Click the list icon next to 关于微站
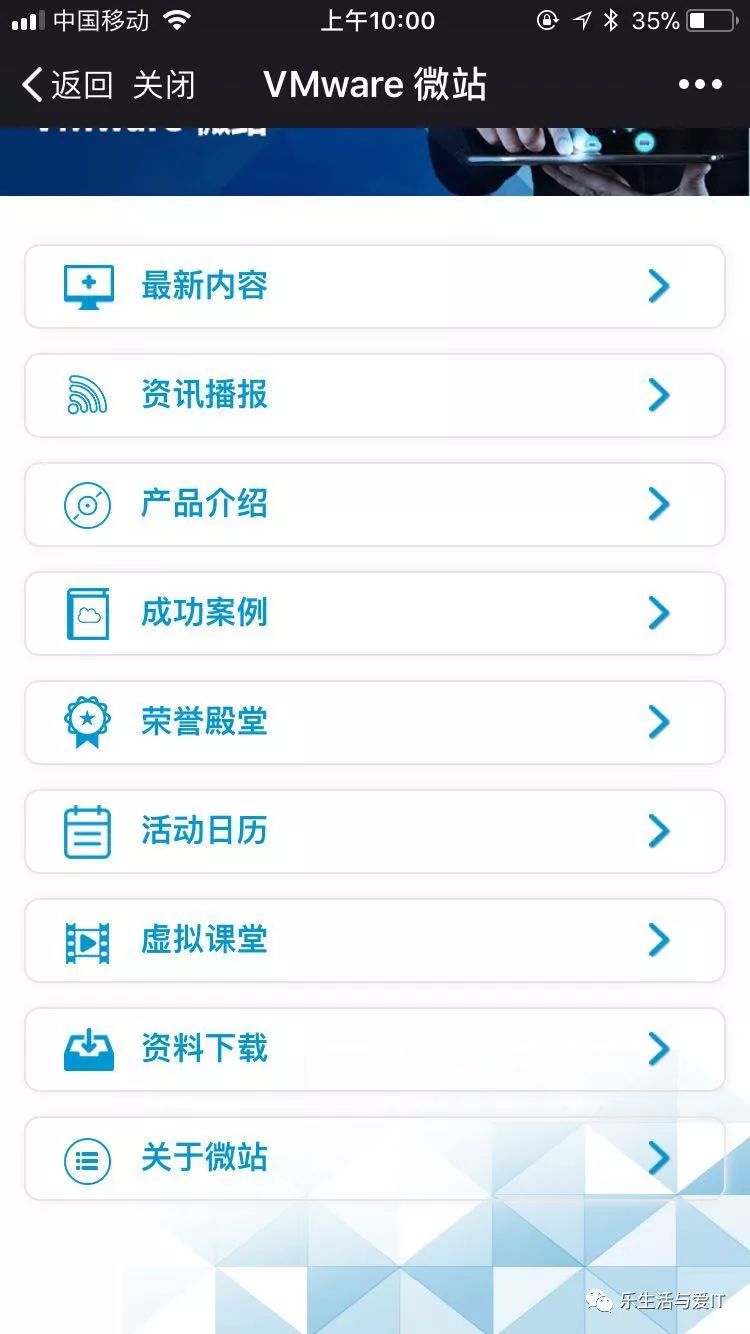Image resolution: width=750 pixels, height=1334 pixels. coord(88,1158)
